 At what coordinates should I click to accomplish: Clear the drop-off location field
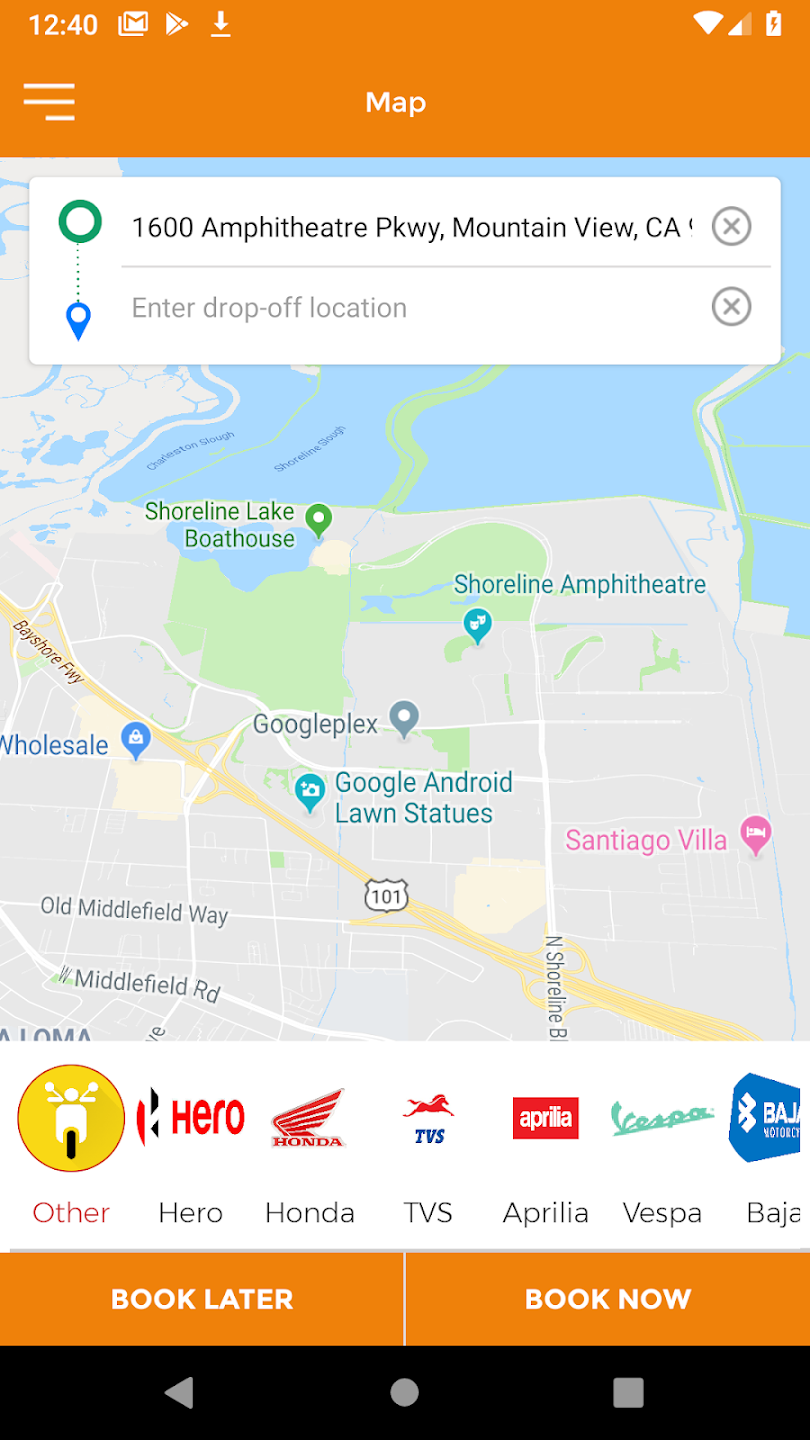(x=731, y=306)
